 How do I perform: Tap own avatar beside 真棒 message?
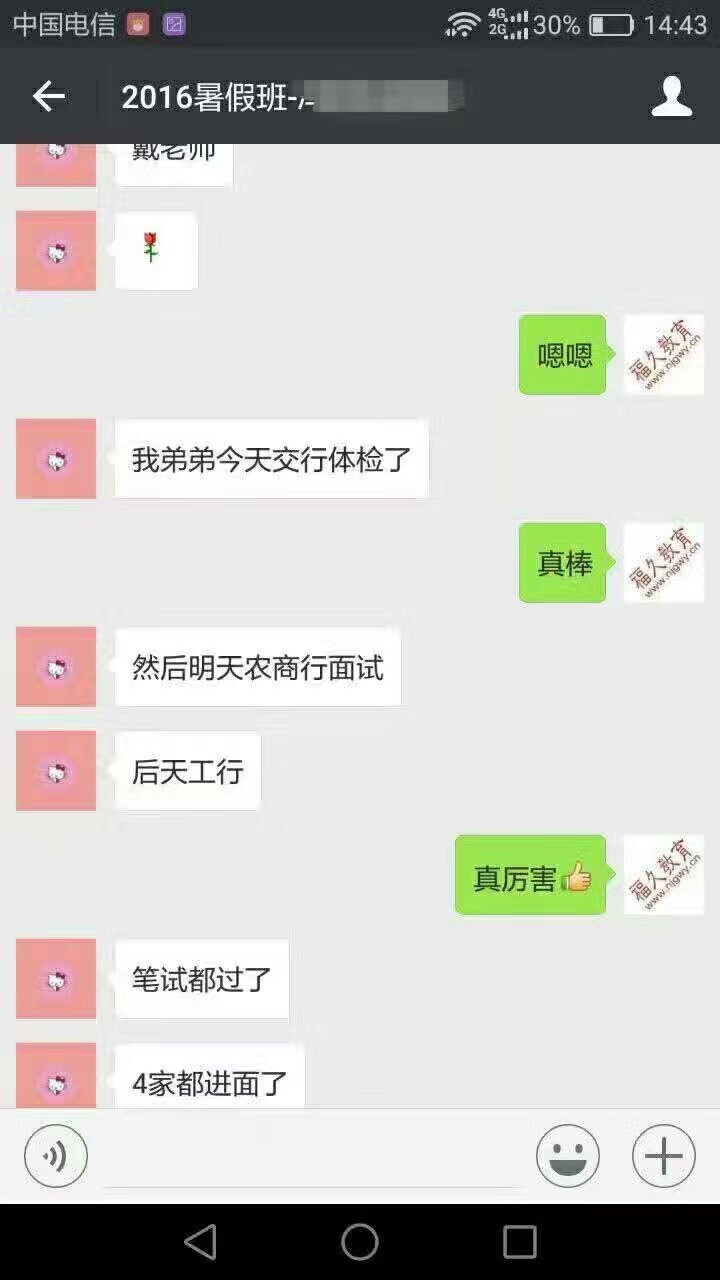pos(663,563)
